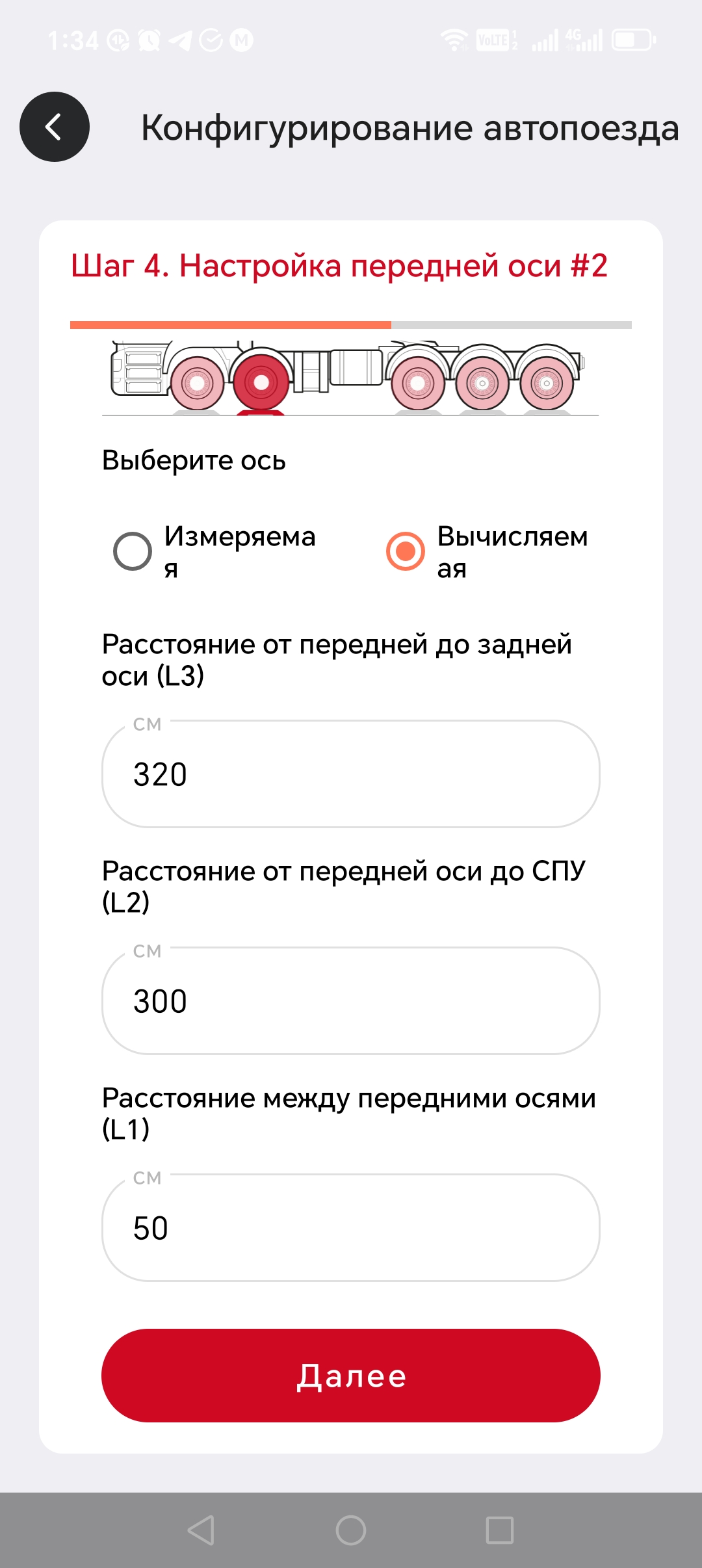Edit the L1 distance field showing 50
The width and height of the screenshot is (702, 1568).
tap(351, 1227)
